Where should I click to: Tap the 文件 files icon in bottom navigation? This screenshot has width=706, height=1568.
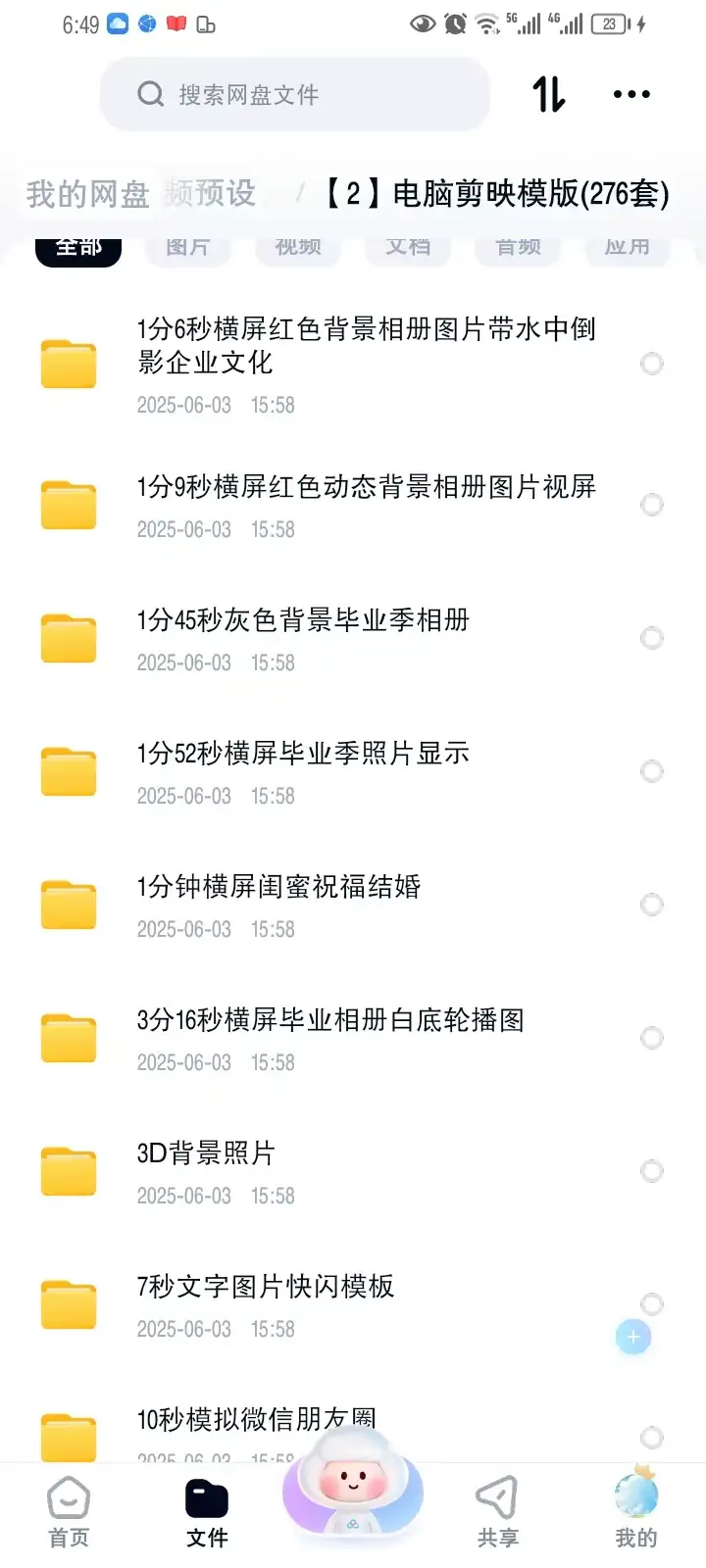tap(207, 1496)
